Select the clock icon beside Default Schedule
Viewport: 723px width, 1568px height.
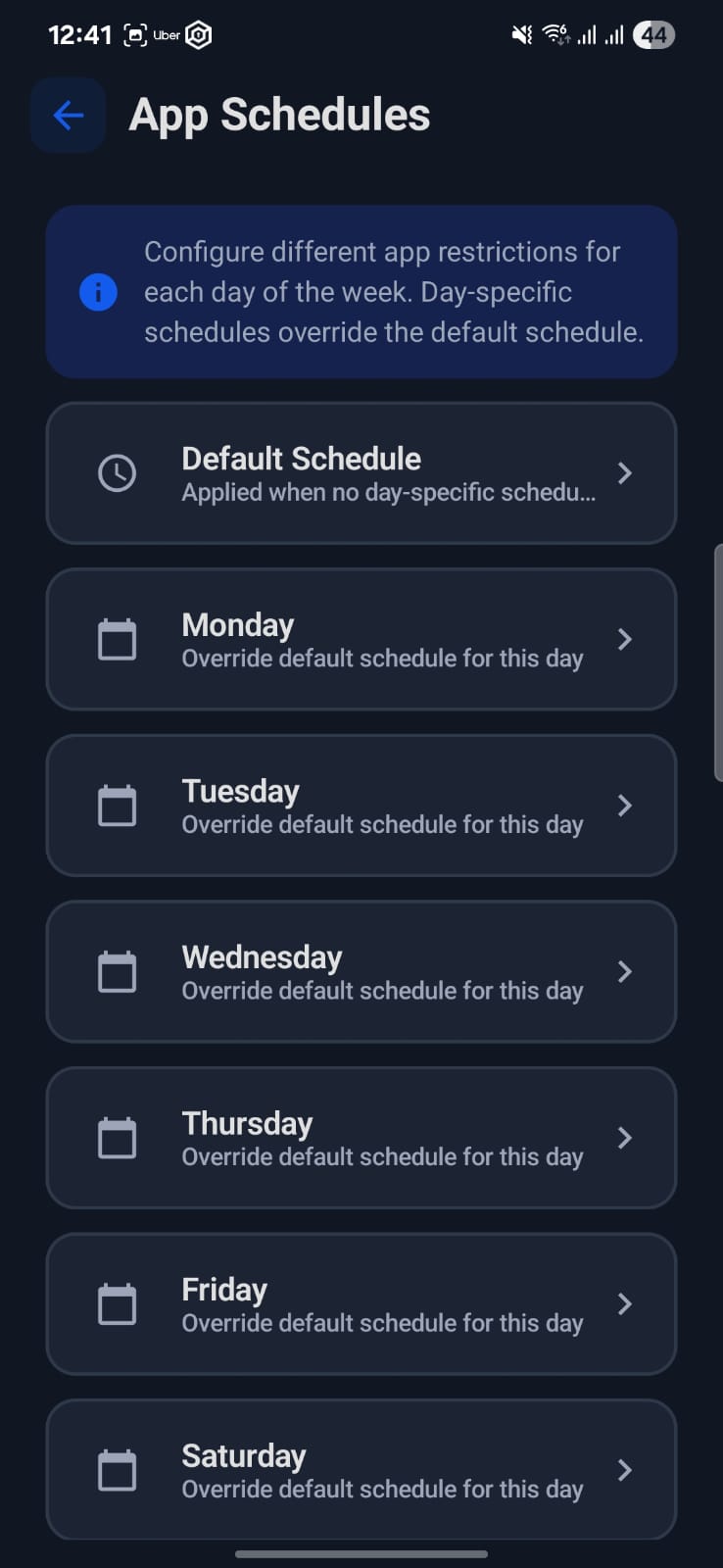tap(117, 473)
